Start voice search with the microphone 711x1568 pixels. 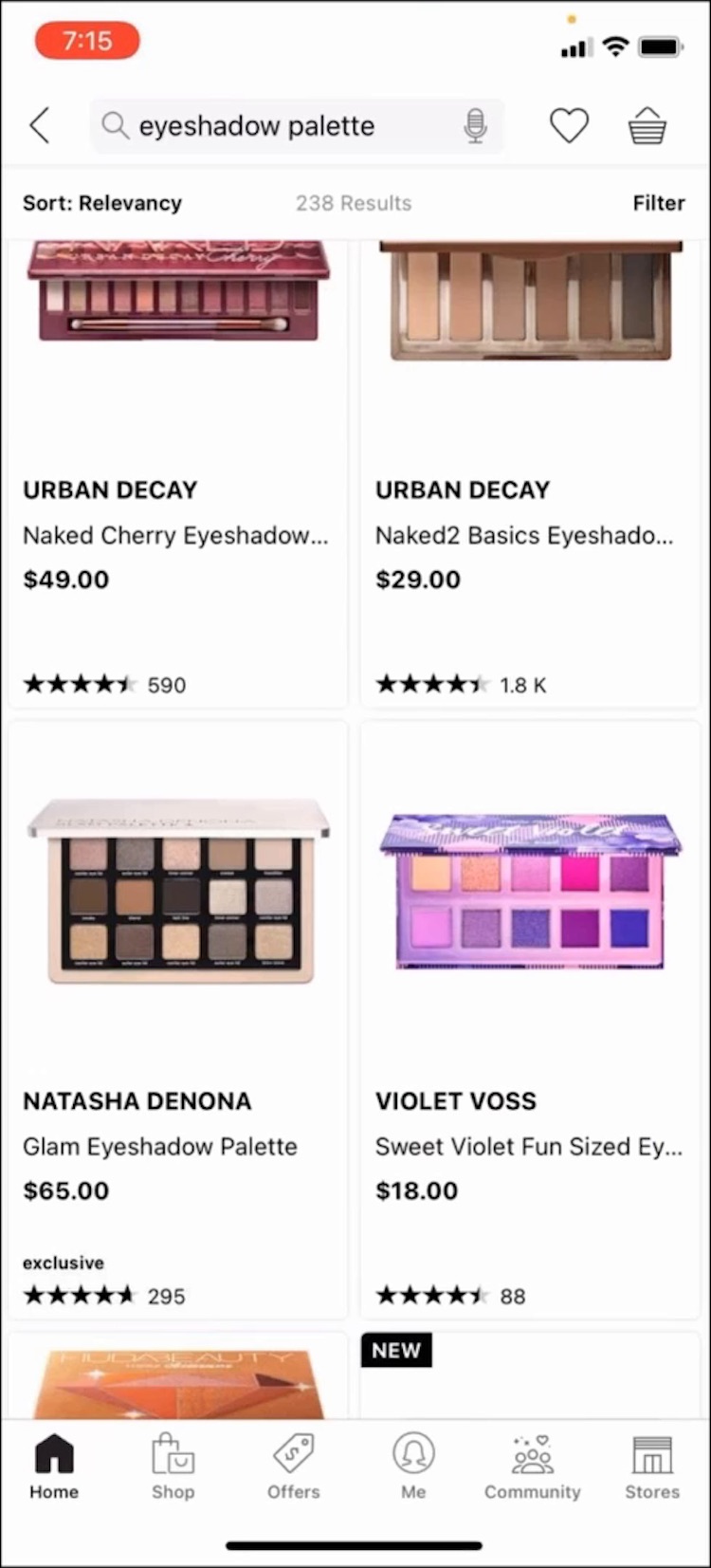[475, 126]
